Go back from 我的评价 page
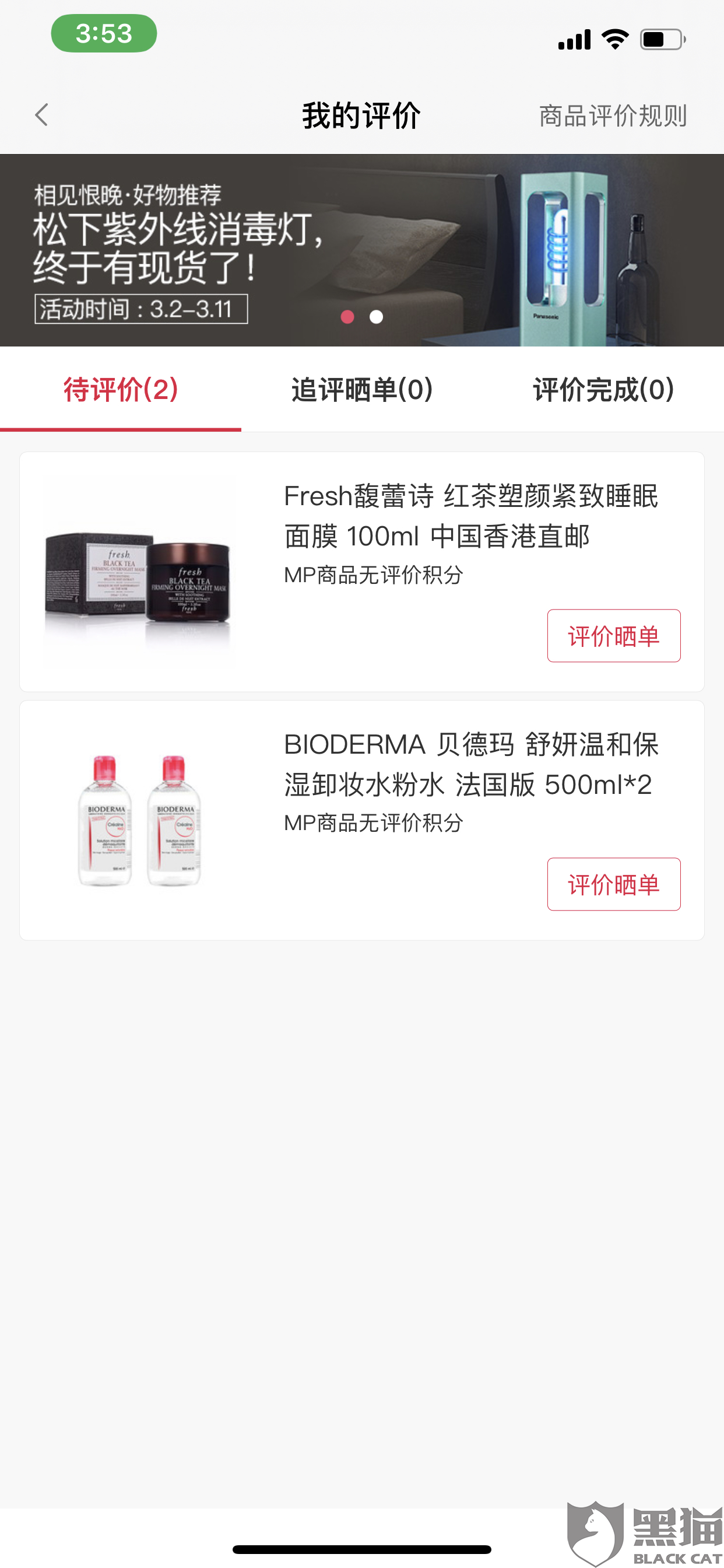 pos(41,115)
